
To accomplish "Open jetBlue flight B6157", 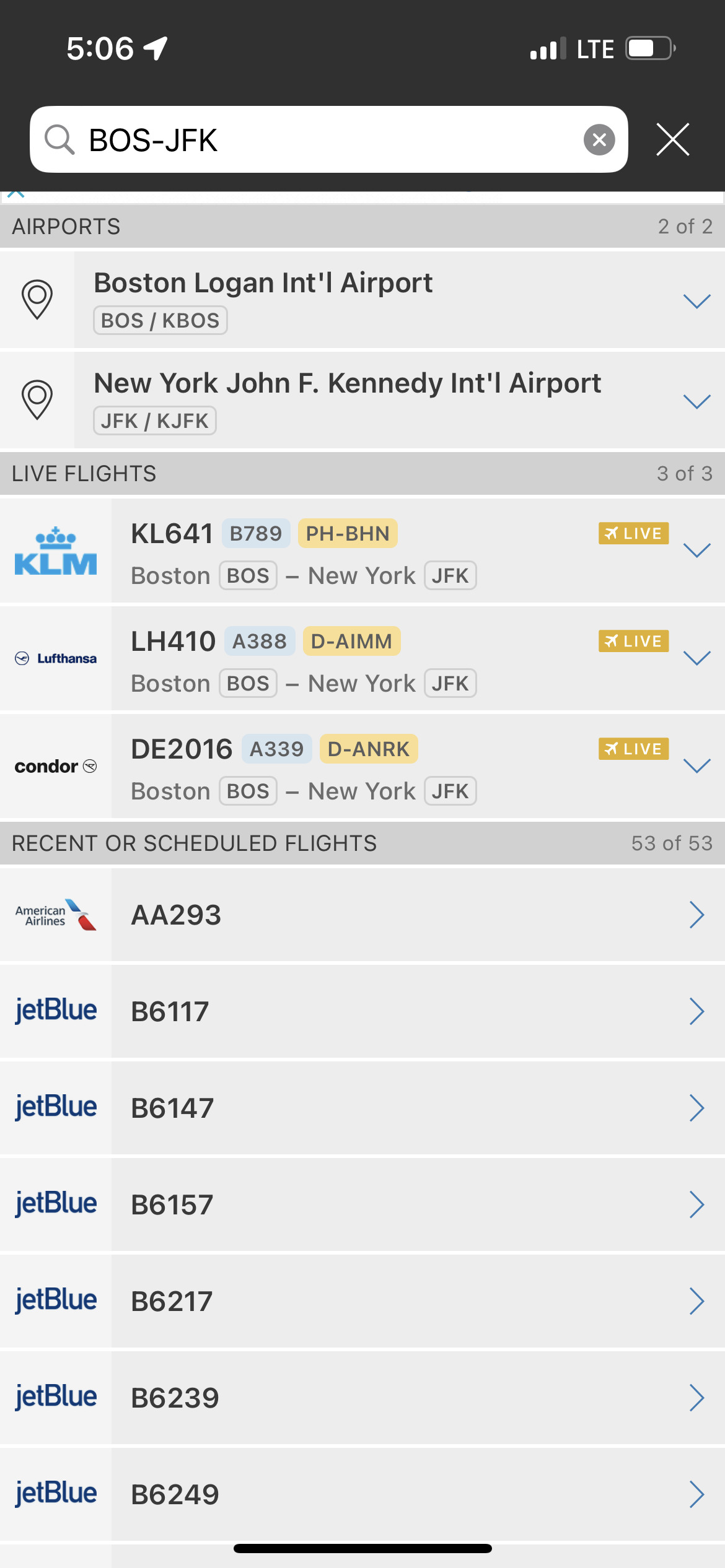I will point(362,1204).
